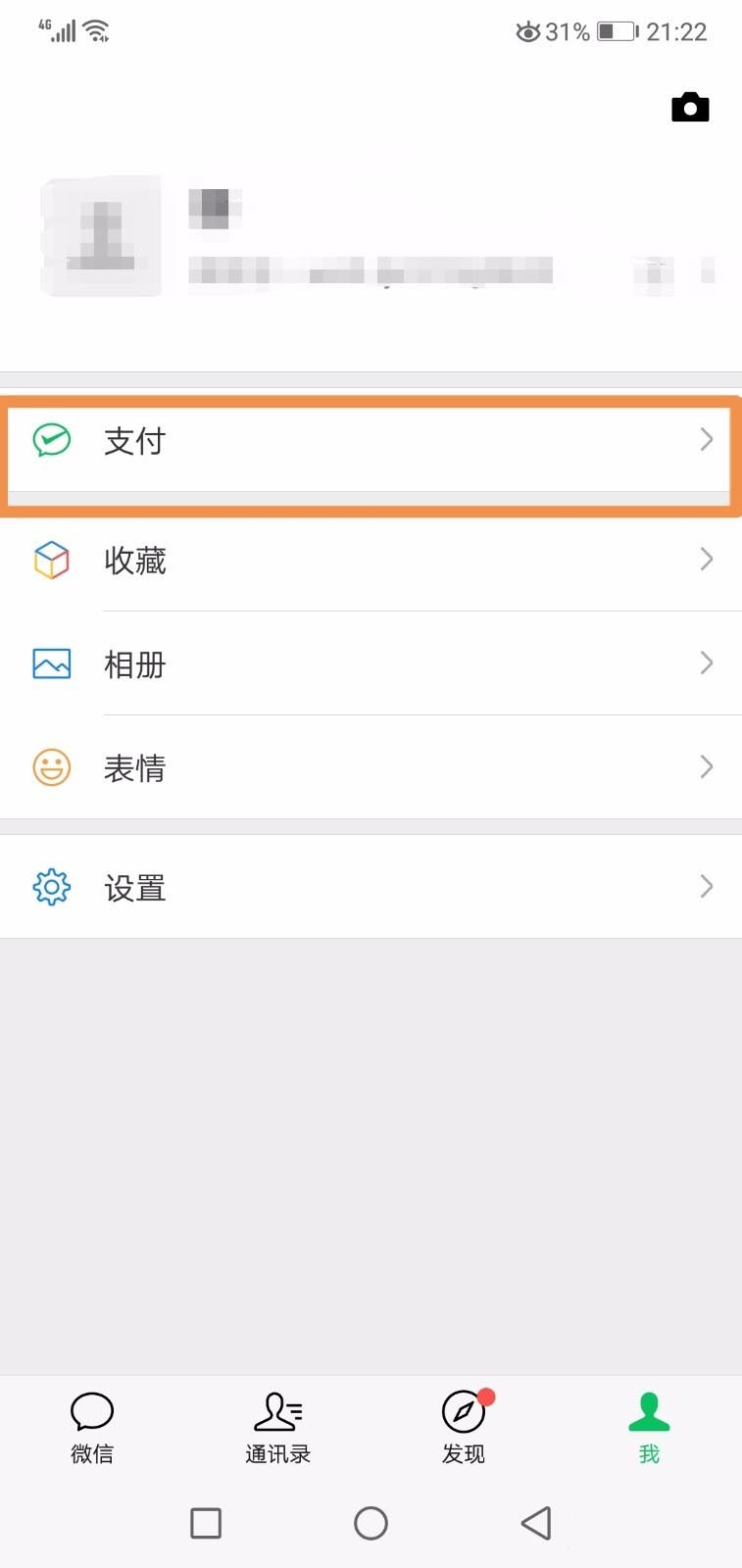Open the blurred profile avatar

click(102, 236)
